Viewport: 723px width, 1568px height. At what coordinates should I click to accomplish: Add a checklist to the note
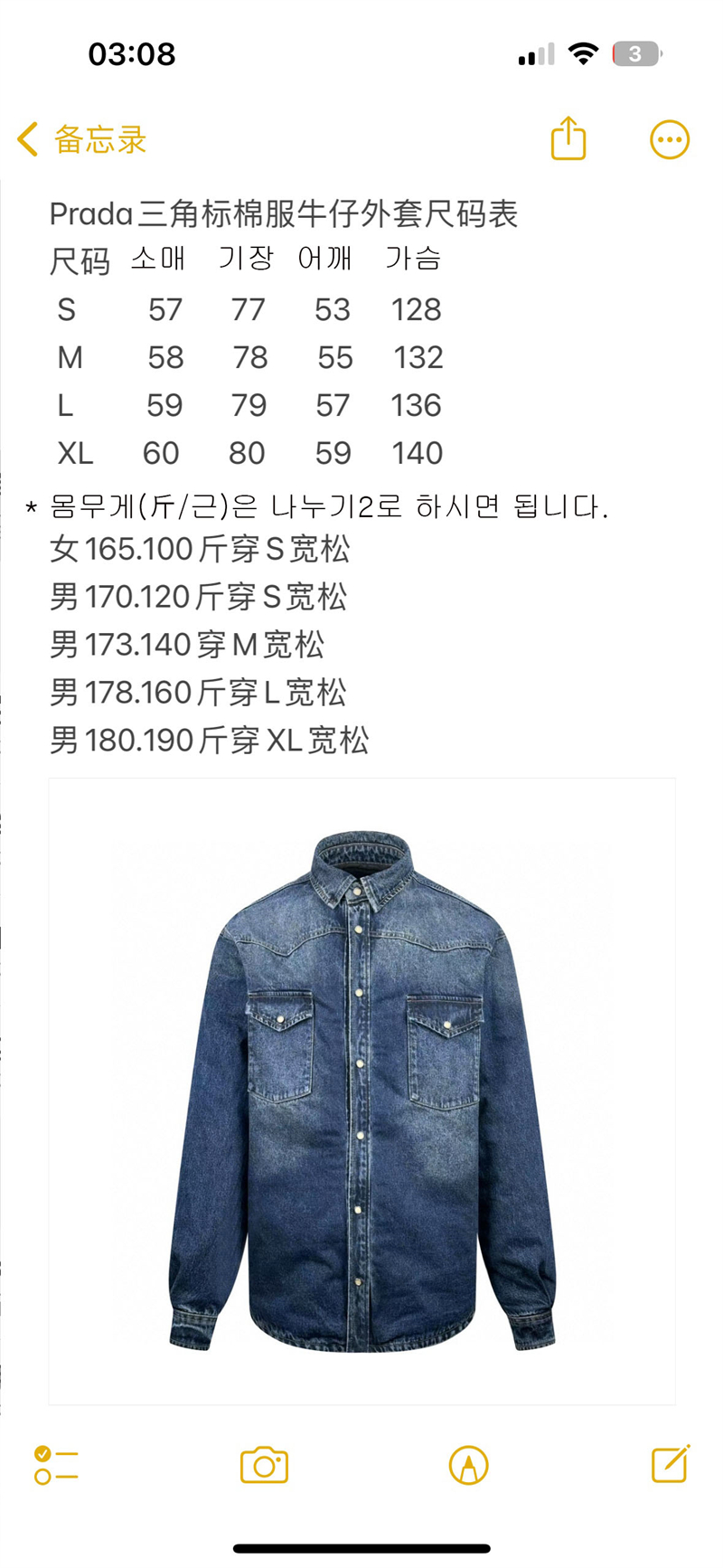click(x=56, y=1465)
